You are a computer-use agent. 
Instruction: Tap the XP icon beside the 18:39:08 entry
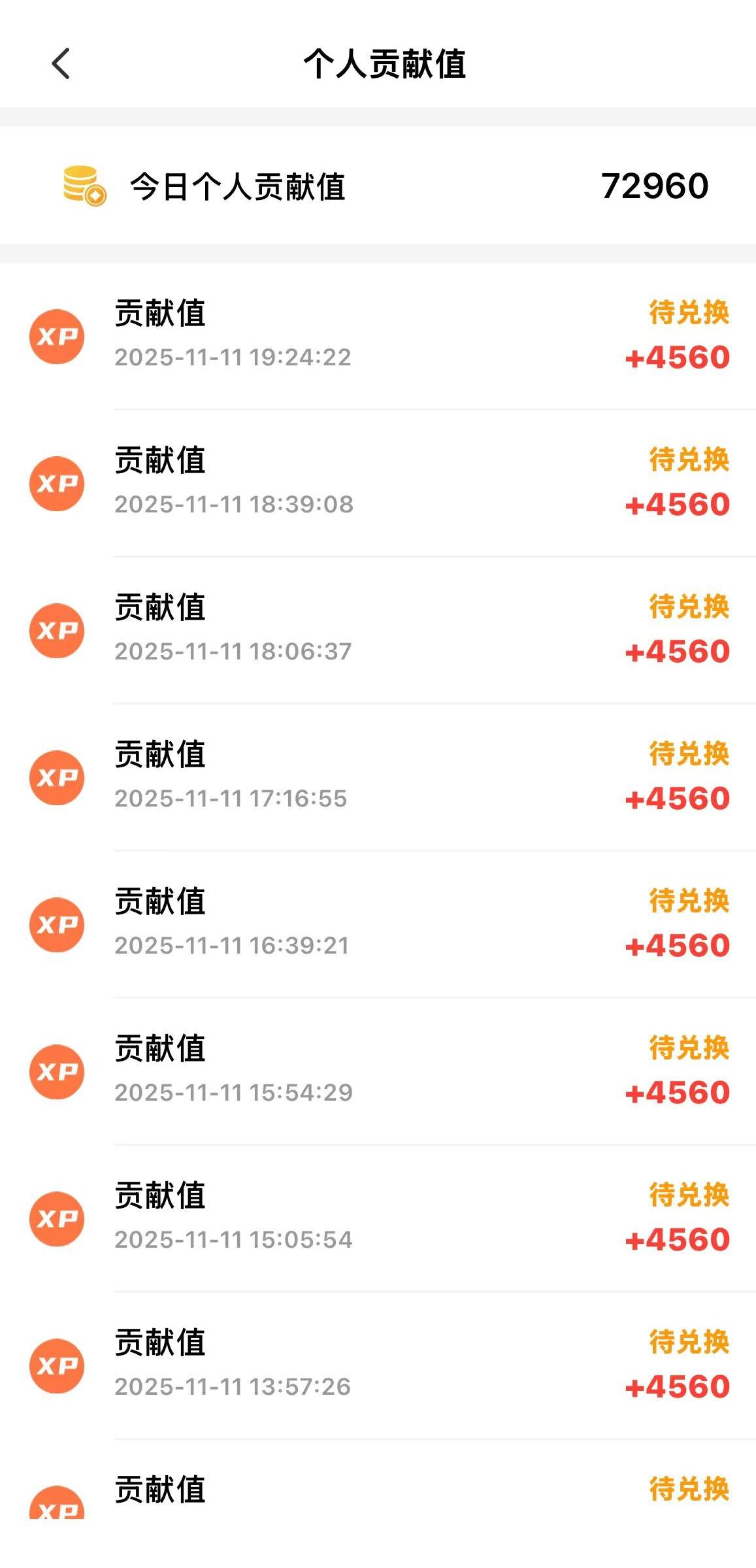click(x=58, y=484)
